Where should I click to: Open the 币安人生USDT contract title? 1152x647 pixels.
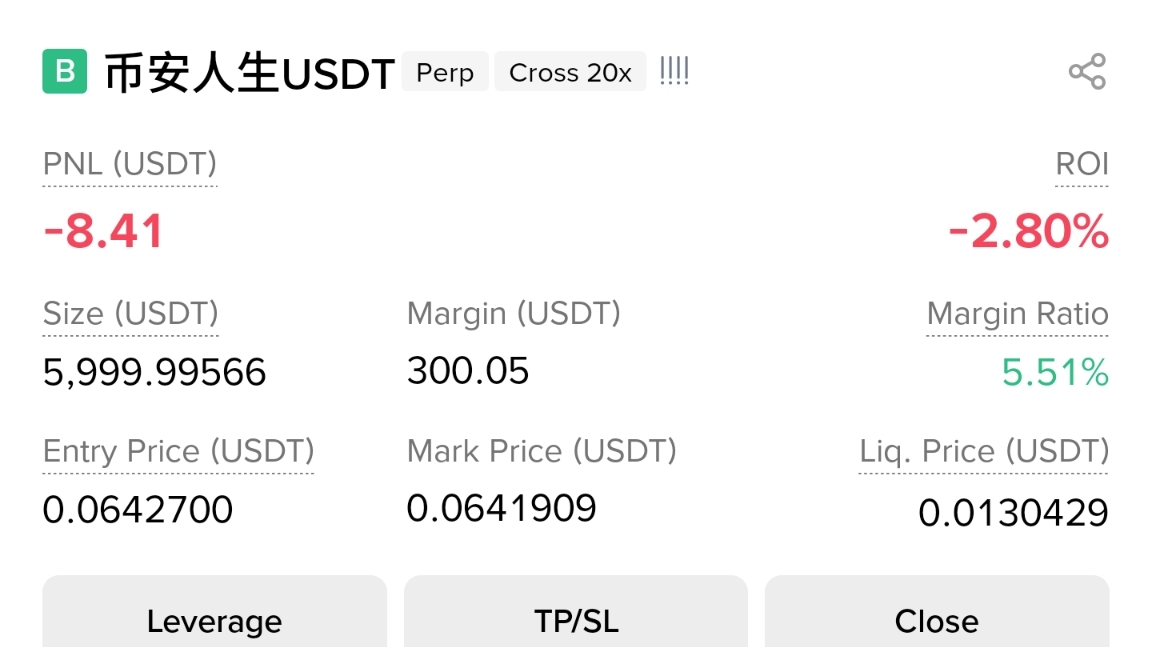(250, 73)
